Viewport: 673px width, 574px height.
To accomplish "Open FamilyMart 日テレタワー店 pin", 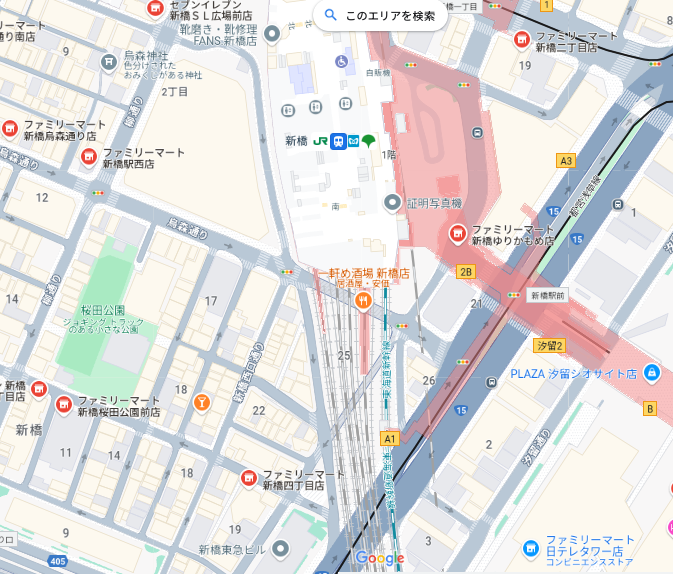I will point(532,547).
